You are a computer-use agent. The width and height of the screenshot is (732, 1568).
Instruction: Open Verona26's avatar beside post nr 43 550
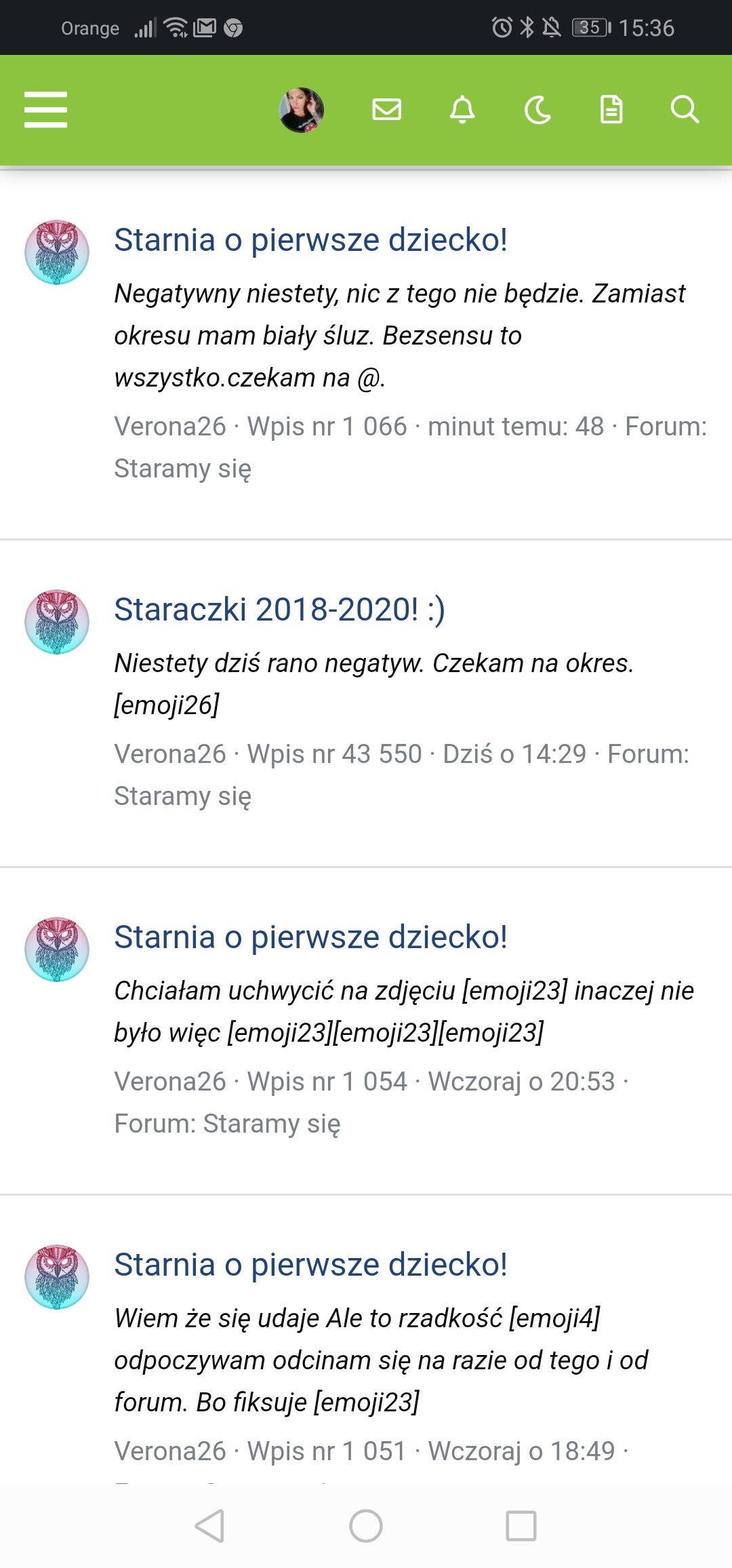click(x=57, y=622)
